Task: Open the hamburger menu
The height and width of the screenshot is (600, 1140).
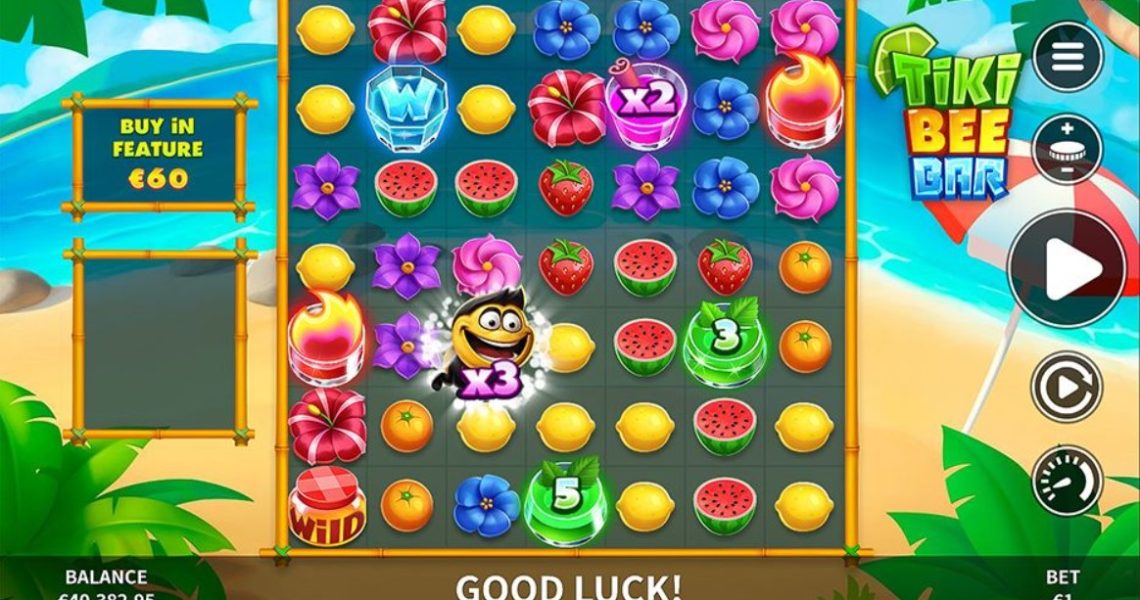Action: click(1067, 57)
